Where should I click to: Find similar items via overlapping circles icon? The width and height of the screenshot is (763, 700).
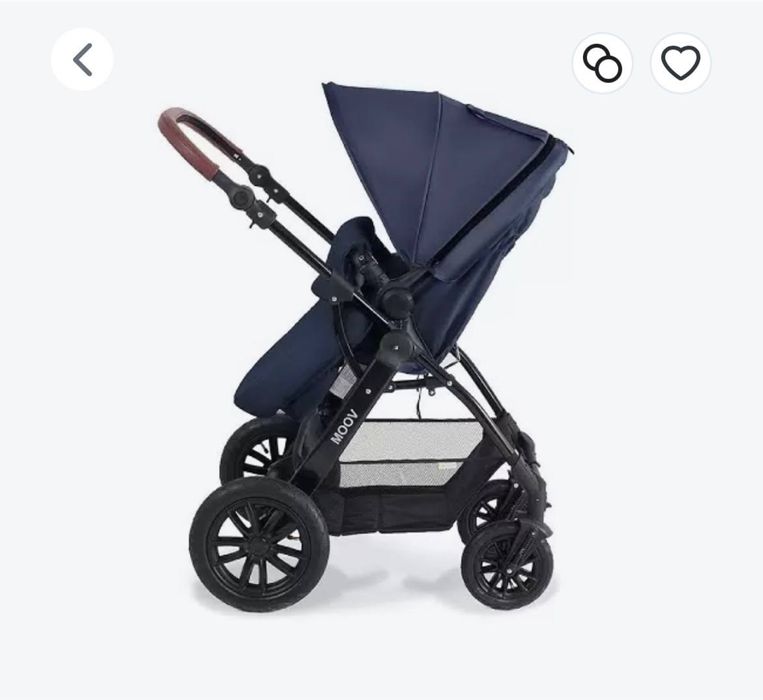602,64
